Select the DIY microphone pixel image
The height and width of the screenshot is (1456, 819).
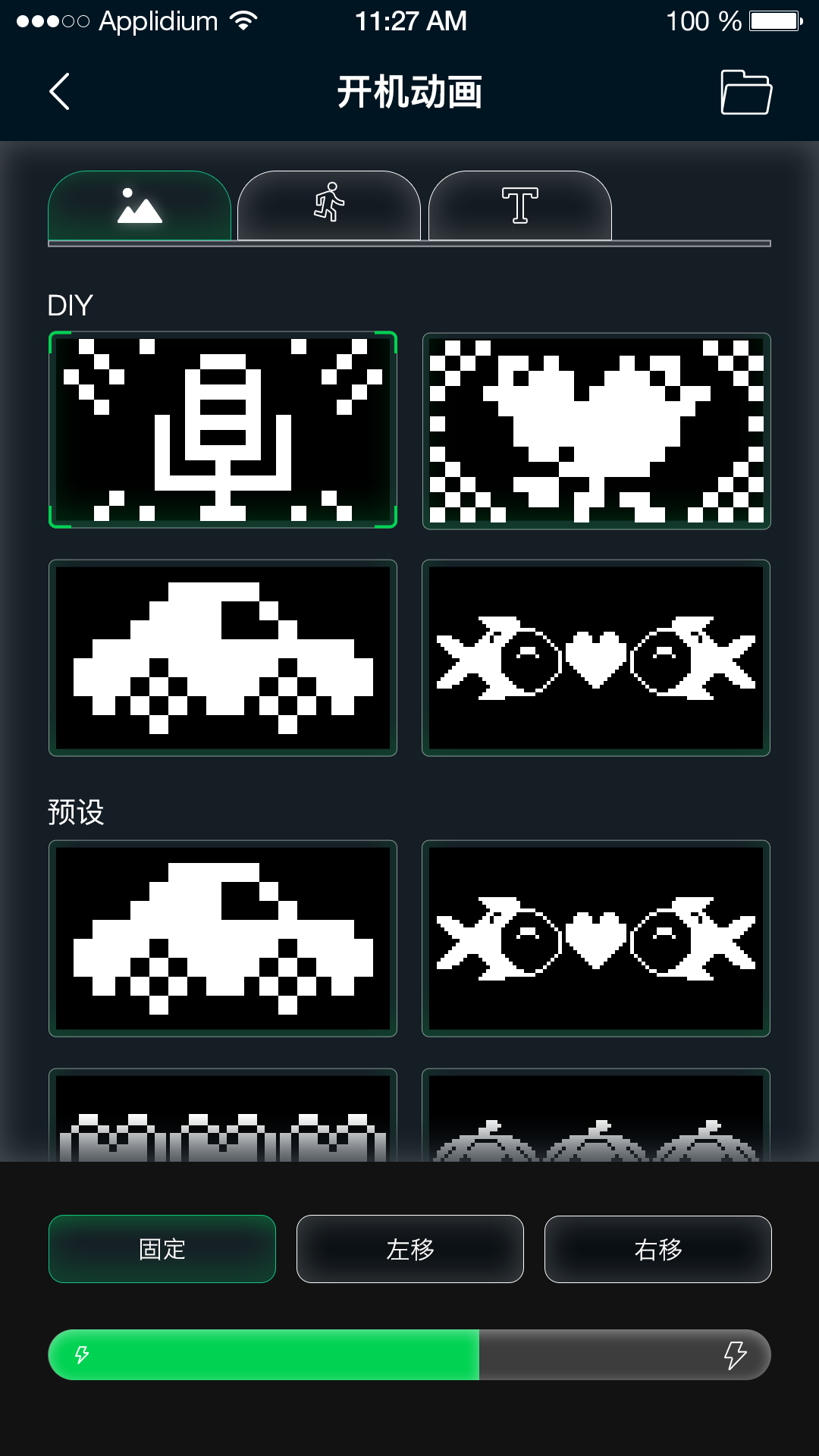tap(223, 430)
